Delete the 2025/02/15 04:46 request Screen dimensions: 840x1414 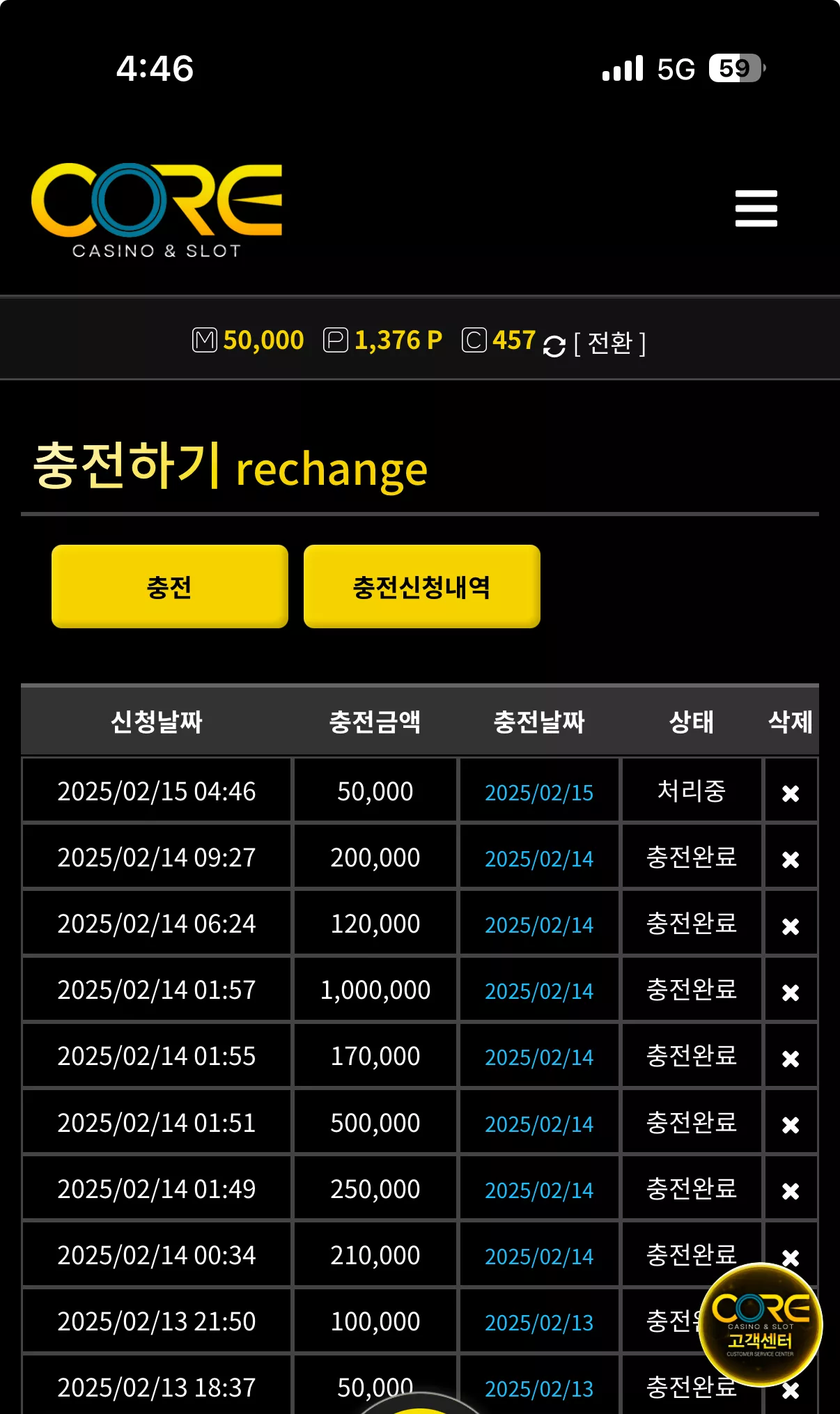click(x=791, y=793)
